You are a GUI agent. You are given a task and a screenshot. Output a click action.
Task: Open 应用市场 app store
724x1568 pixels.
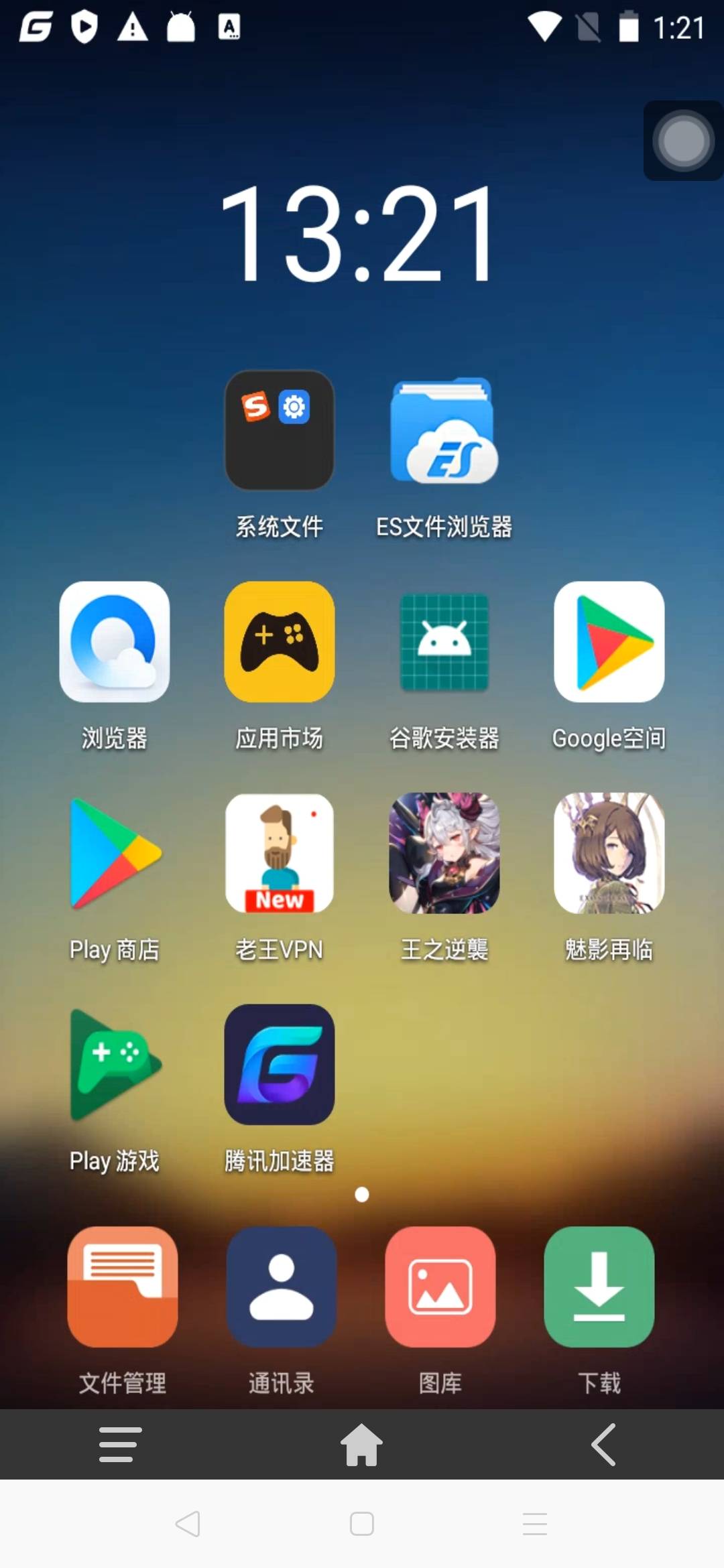coord(279,642)
